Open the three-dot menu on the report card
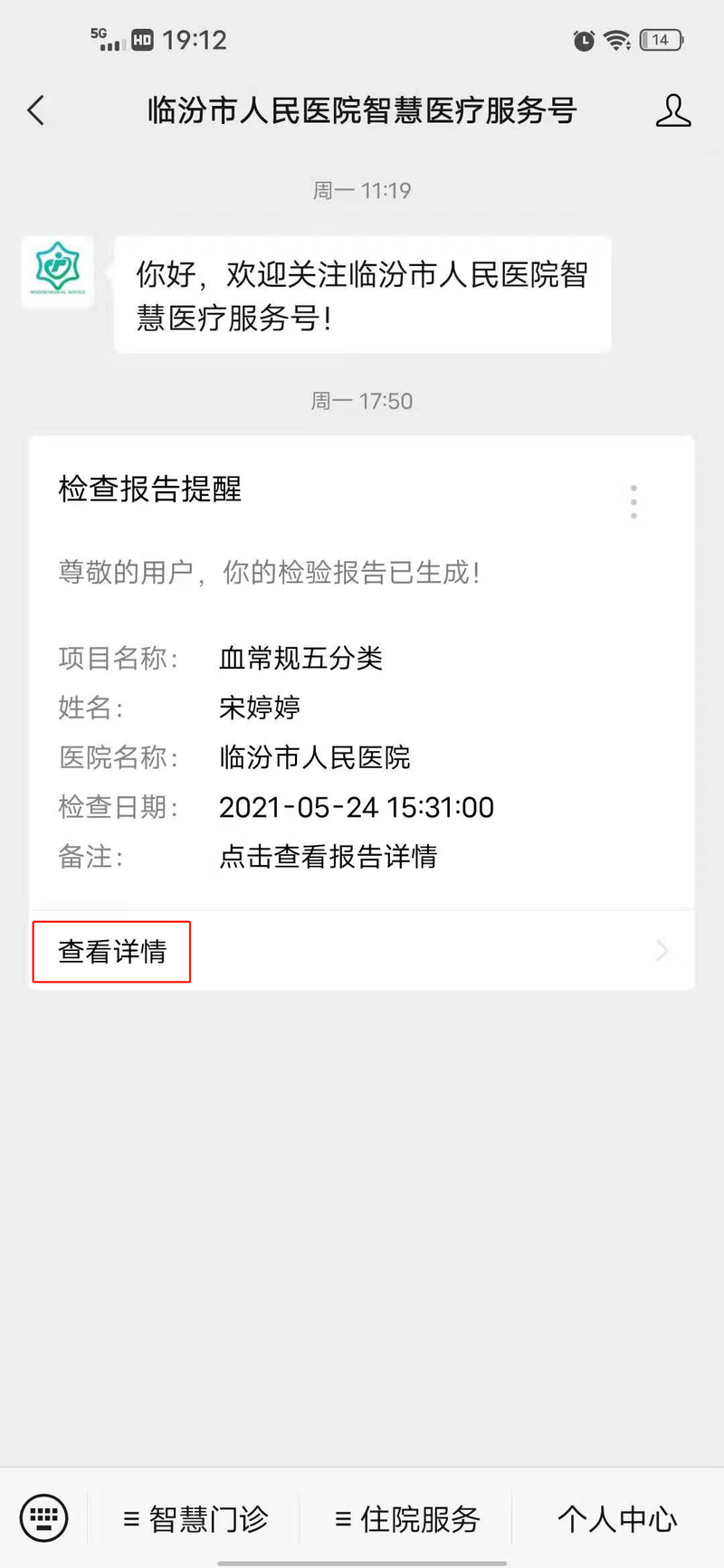The width and height of the screenshot is (724, 1568). coord(633,501)
